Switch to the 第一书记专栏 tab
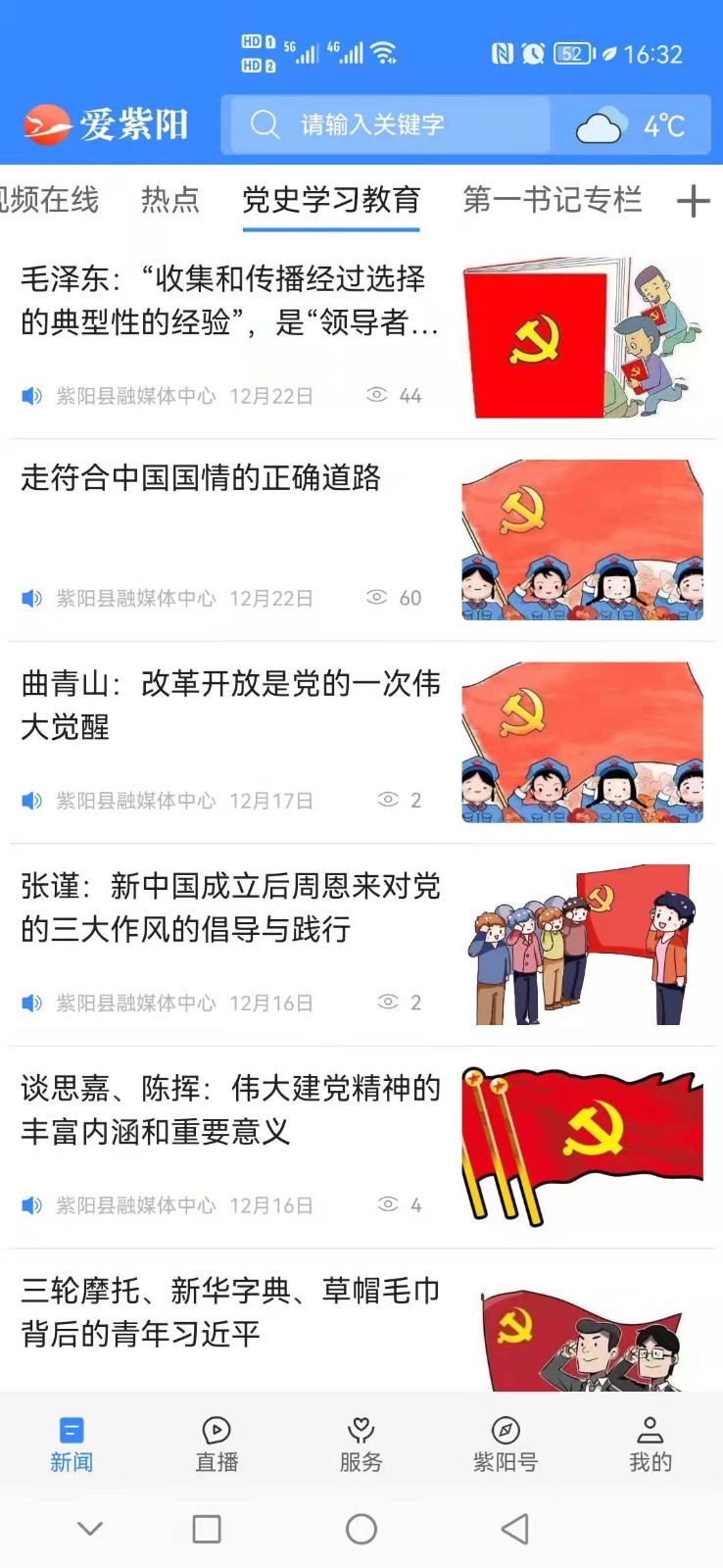 [x=552, y=200]
